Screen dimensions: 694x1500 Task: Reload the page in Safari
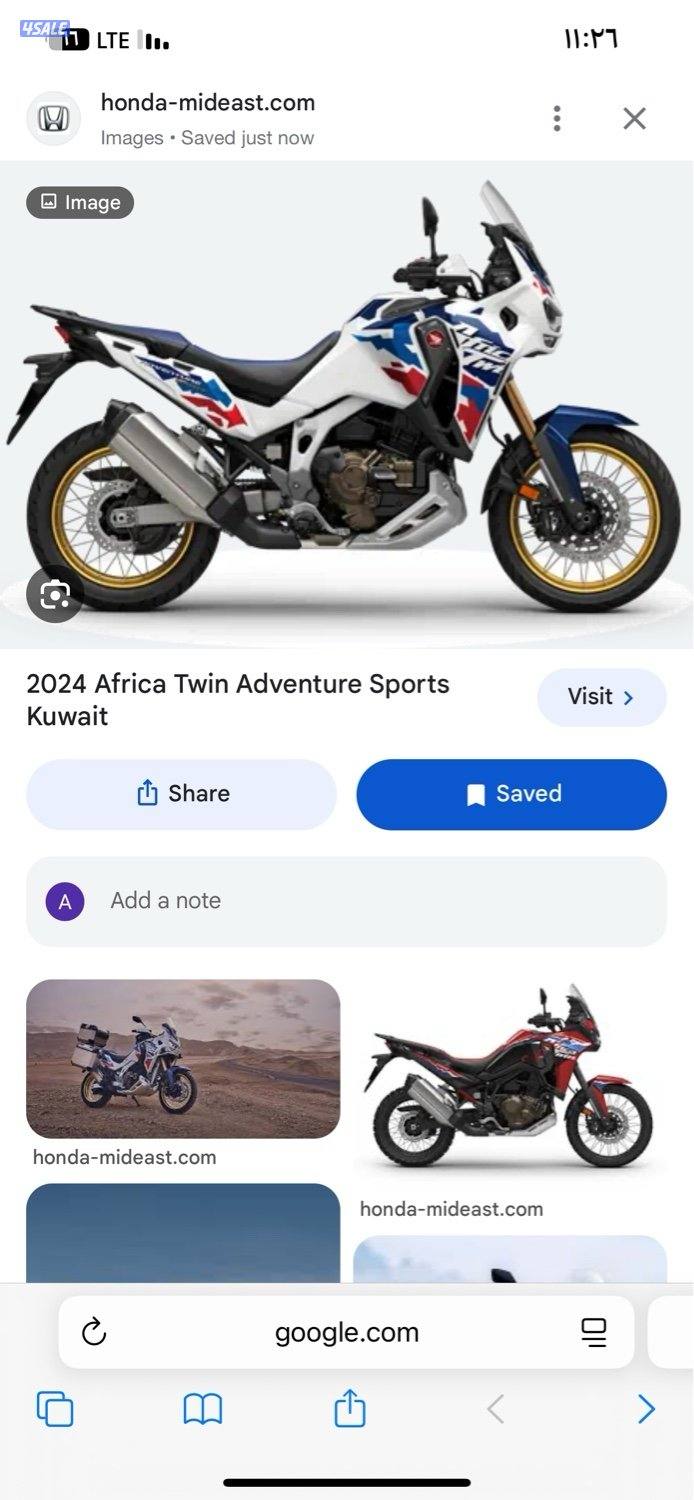pos(94,1332)
